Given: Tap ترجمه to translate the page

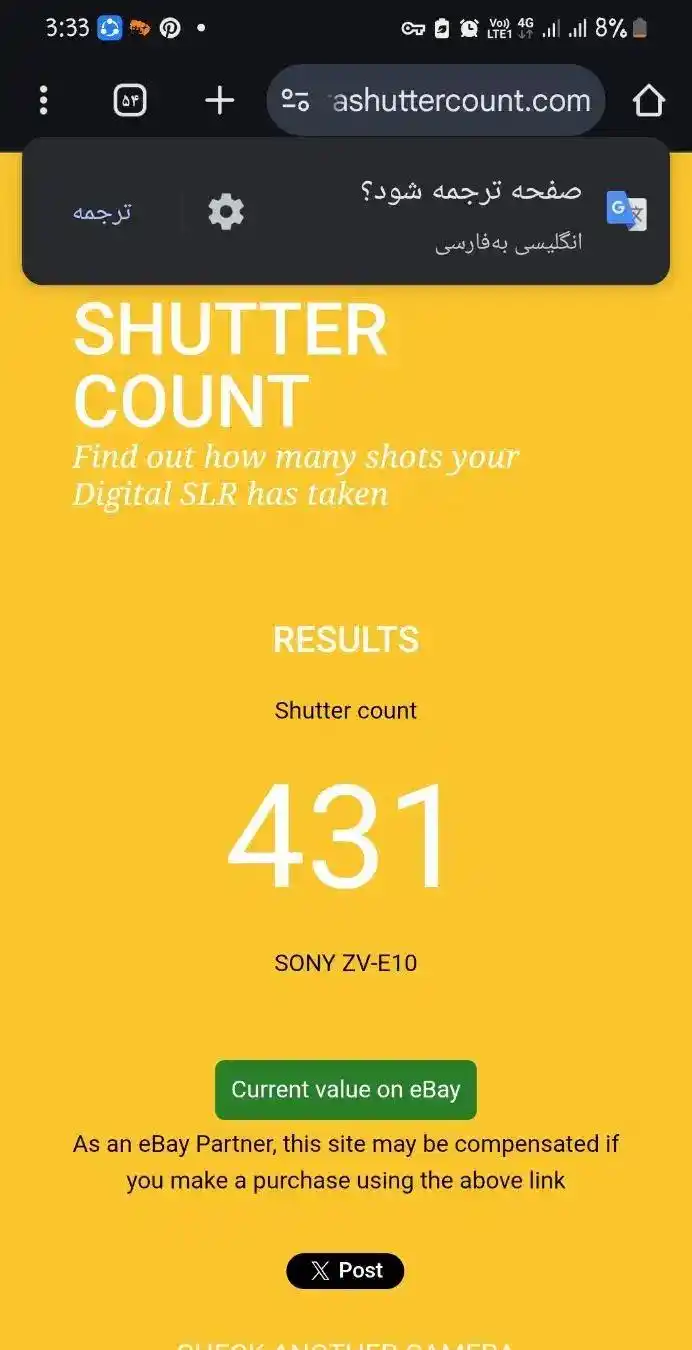Looking at the screenshot, I should pos(102,212).
